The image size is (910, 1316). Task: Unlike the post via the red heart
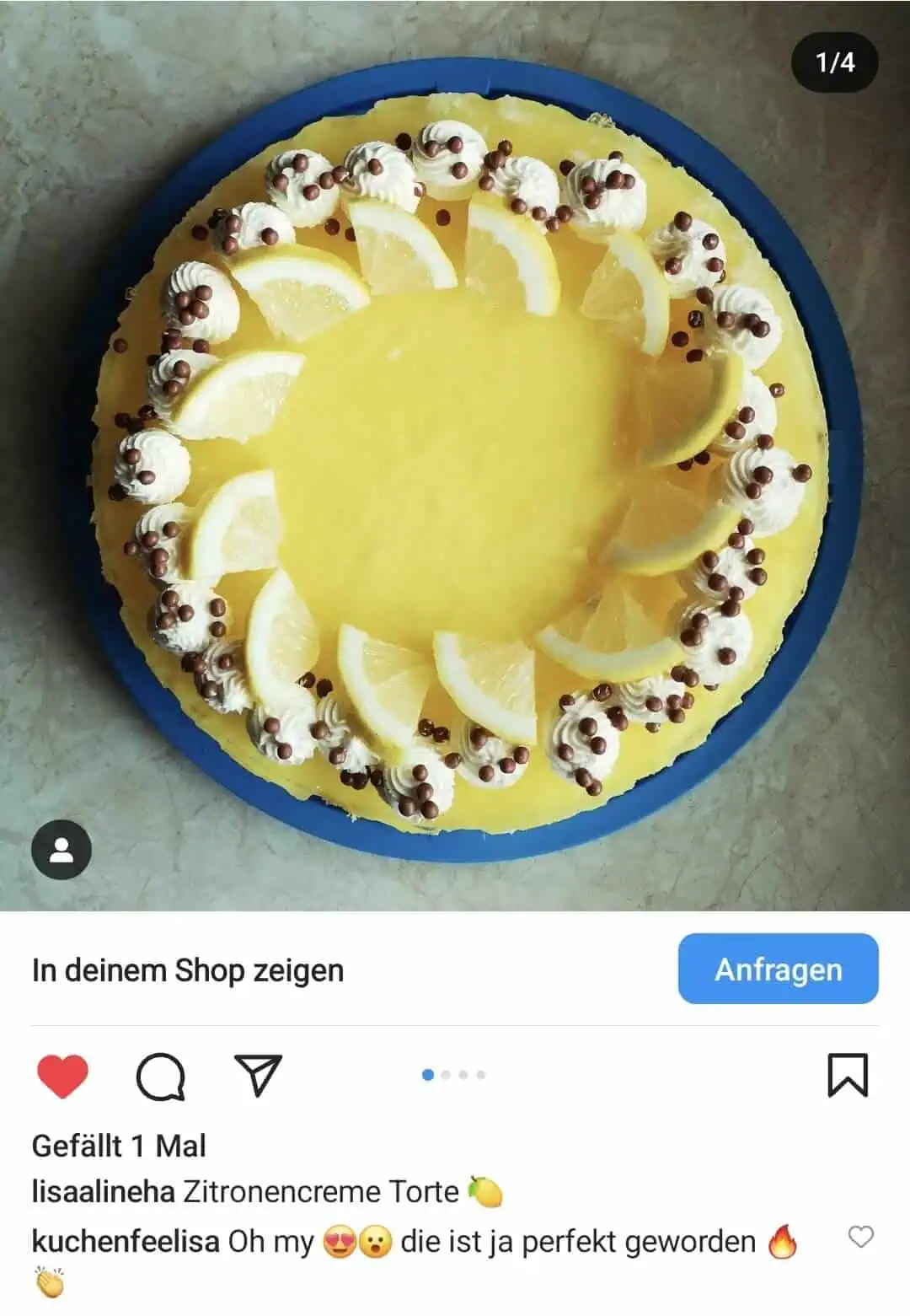tap(62, 1076)
